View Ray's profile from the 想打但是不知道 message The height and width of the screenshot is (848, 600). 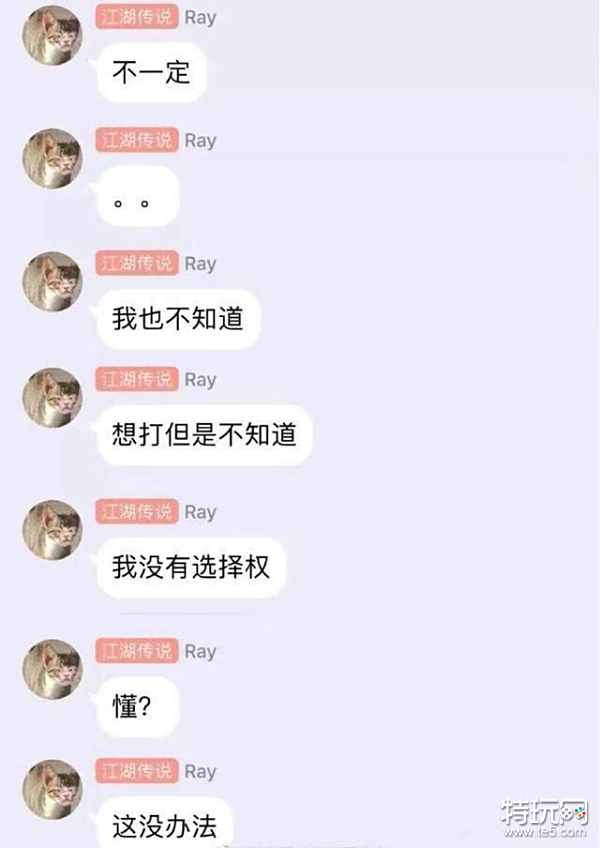(x=52, y=397)
